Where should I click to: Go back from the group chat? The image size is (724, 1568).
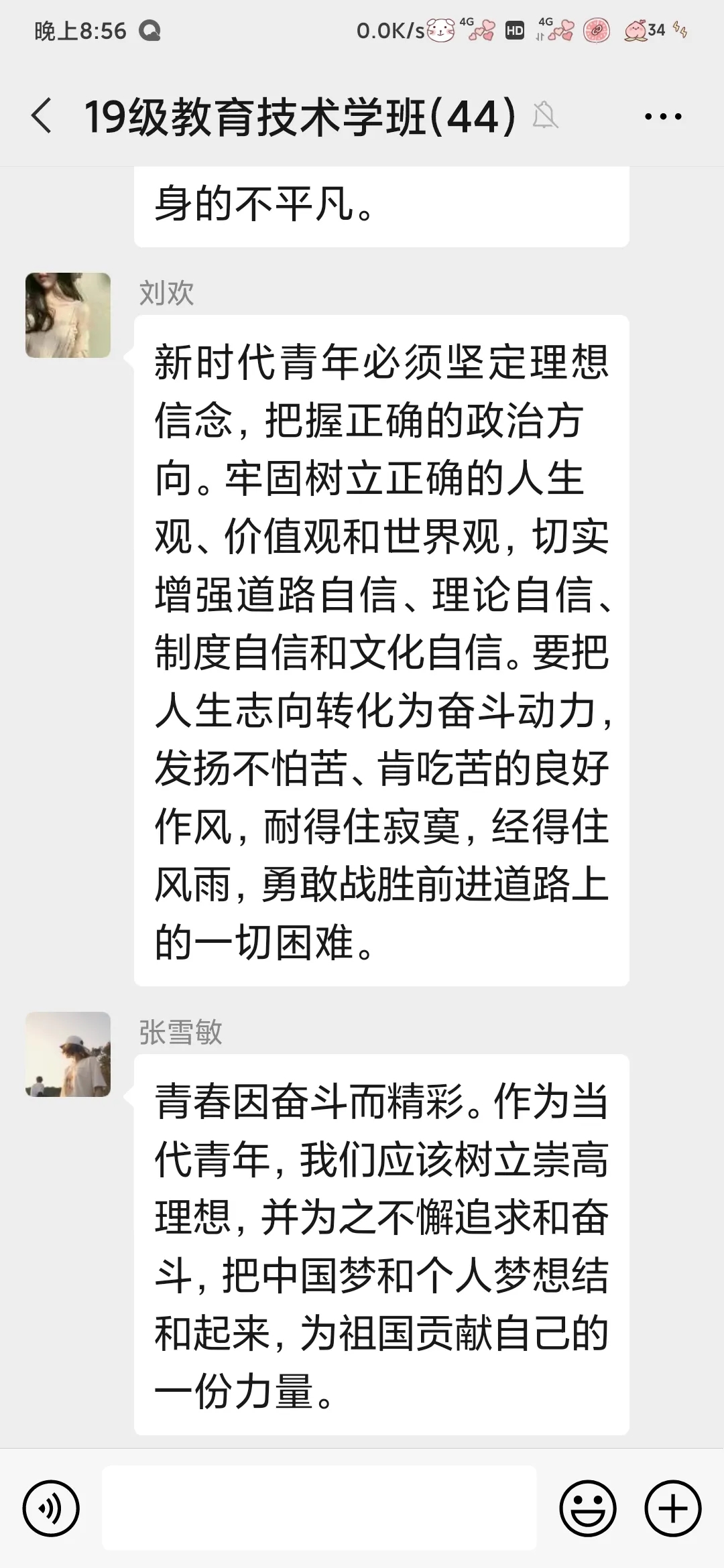(42, 116)
